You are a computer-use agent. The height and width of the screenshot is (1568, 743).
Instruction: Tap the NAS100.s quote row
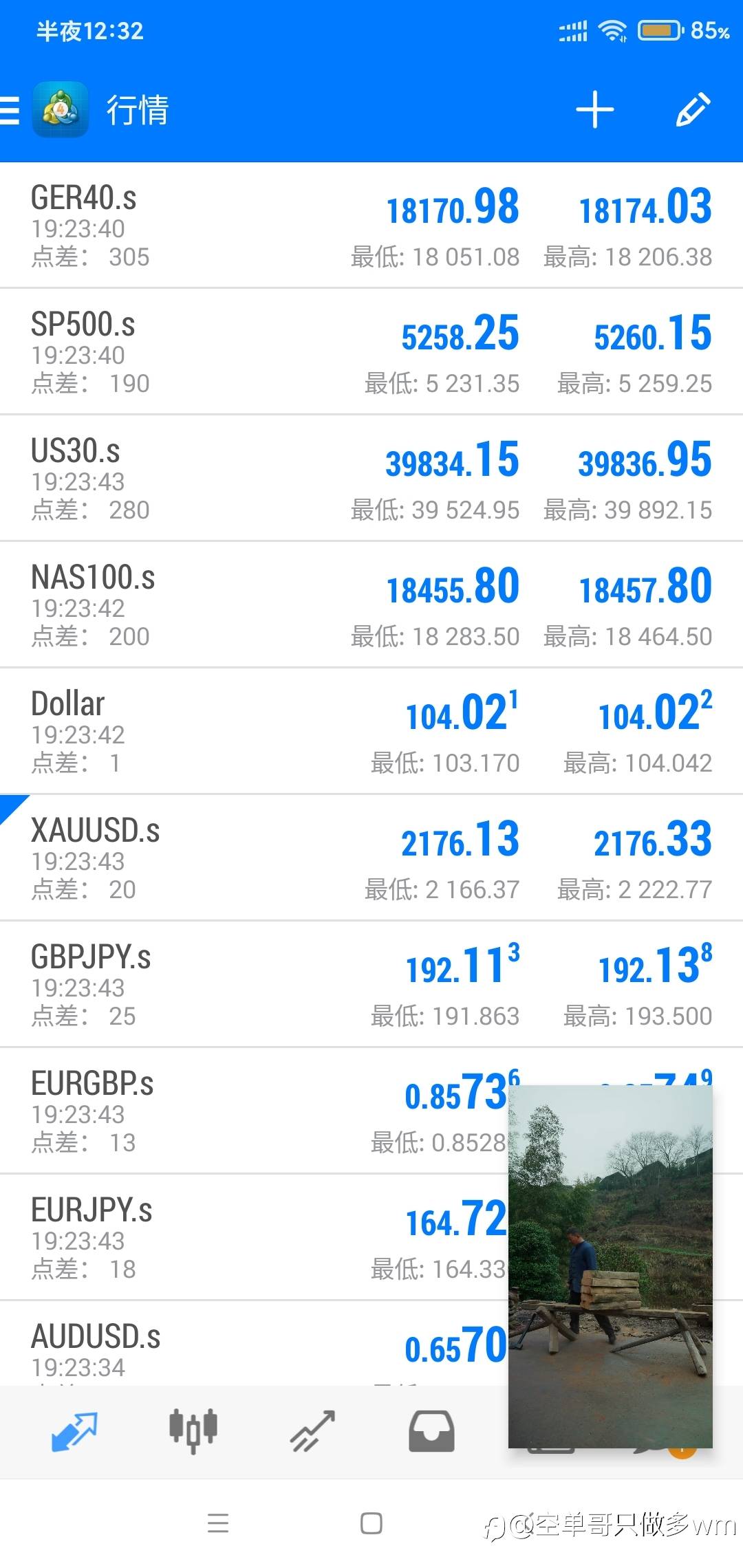[x=371, y=605]
